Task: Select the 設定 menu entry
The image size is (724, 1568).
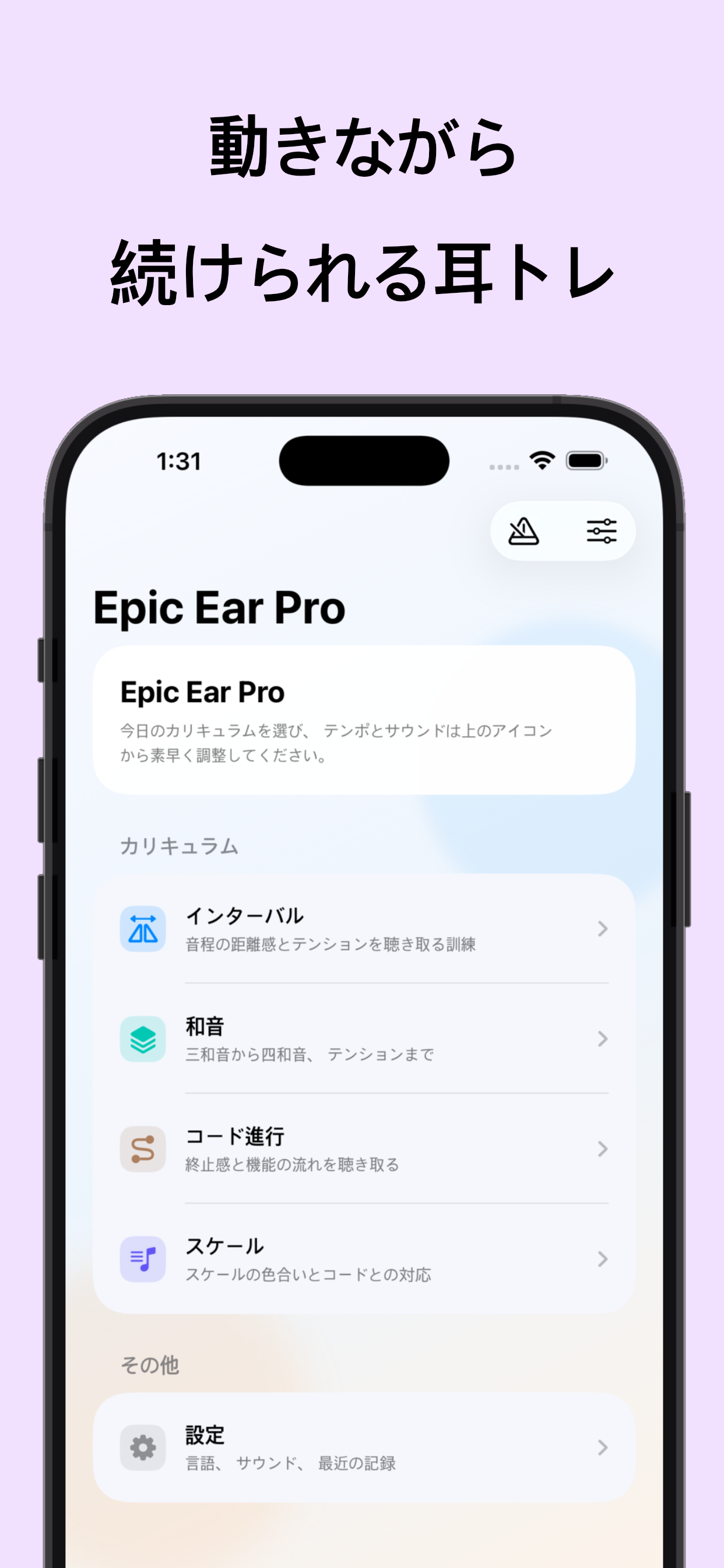Action: (x=365, y=1447)
